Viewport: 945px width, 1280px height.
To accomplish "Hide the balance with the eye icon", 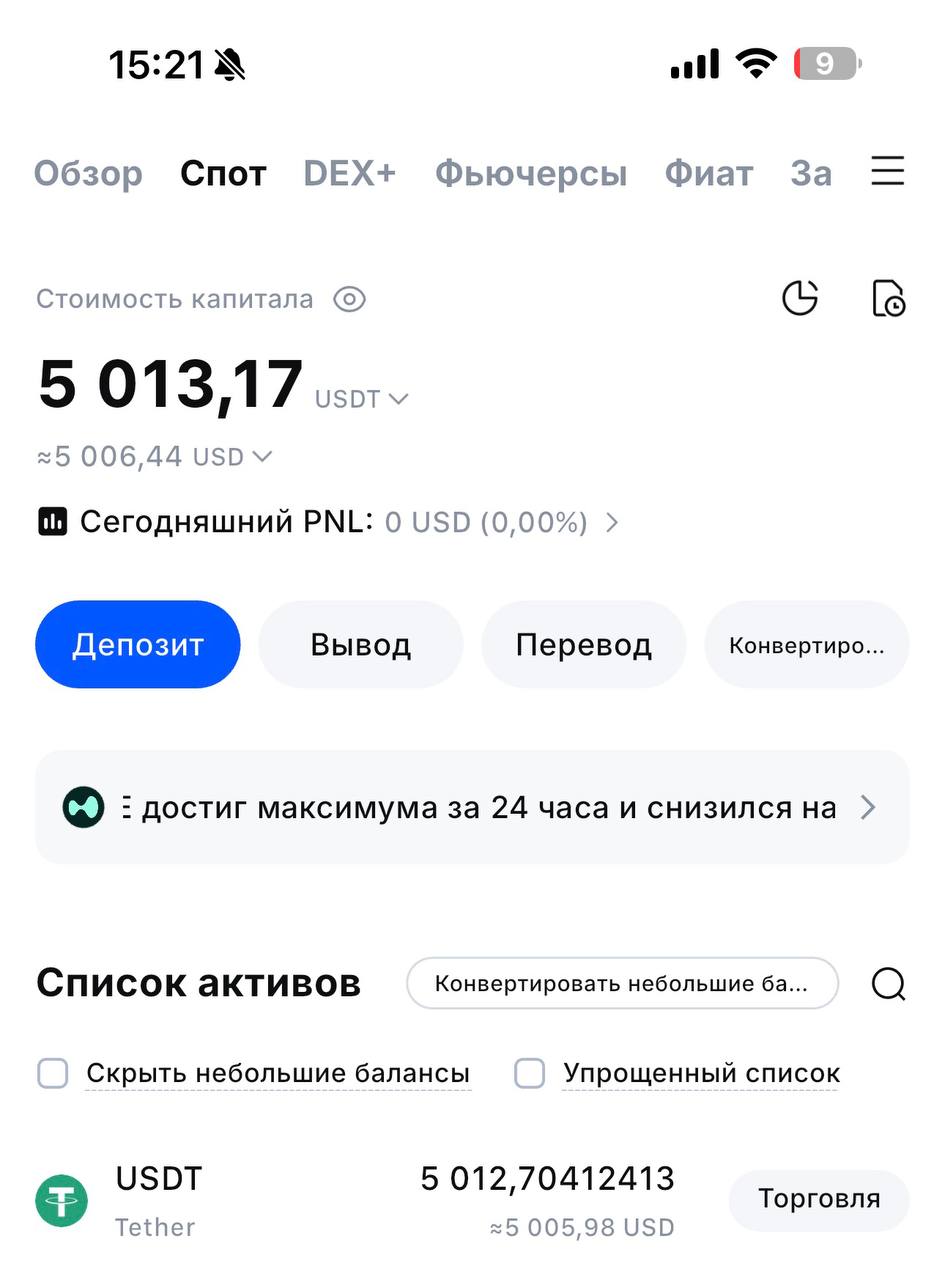I will click(x=349, y=299).
